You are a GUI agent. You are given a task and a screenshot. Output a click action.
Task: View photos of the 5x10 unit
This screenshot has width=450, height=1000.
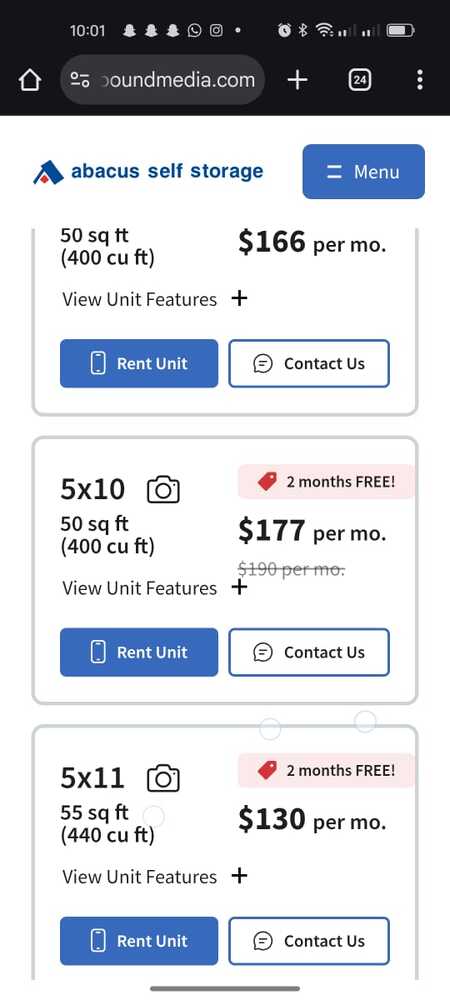(x=163, y=490)
